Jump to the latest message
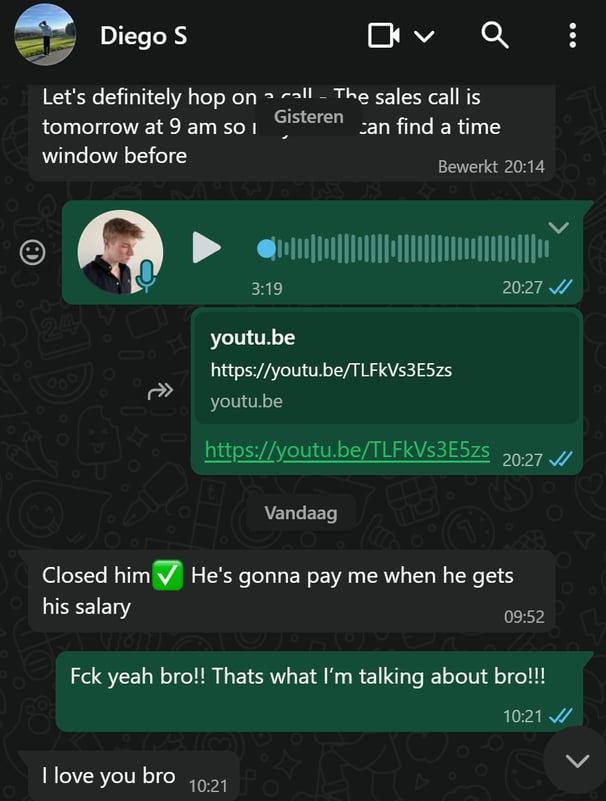Viewport: 606px width, 801px height. pos(577,761)
